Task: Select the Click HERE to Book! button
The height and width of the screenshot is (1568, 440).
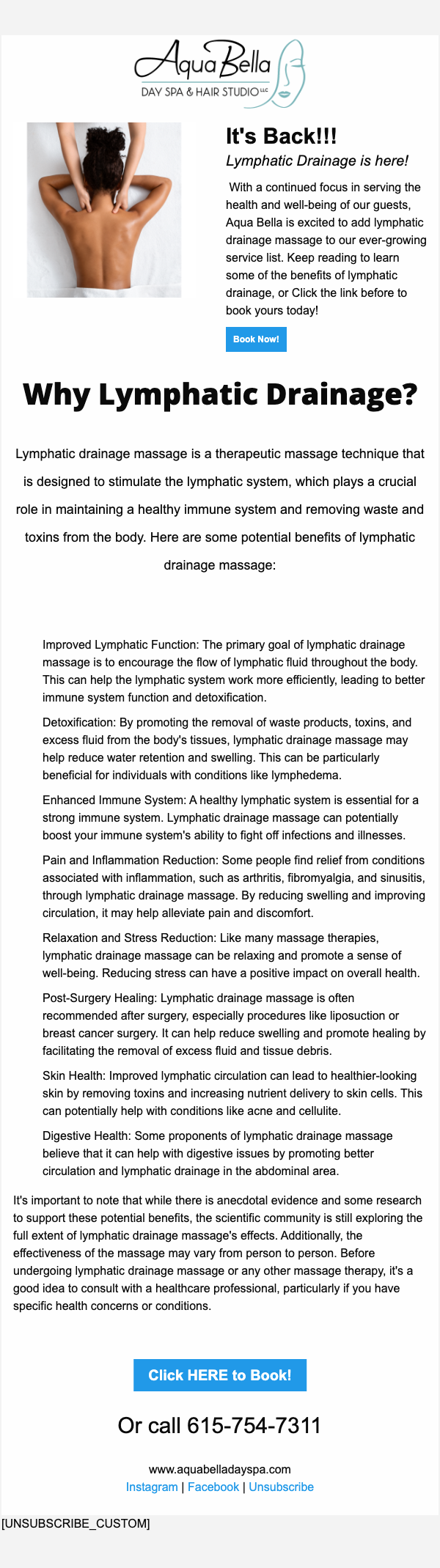Action: [x=220, y=1375]
